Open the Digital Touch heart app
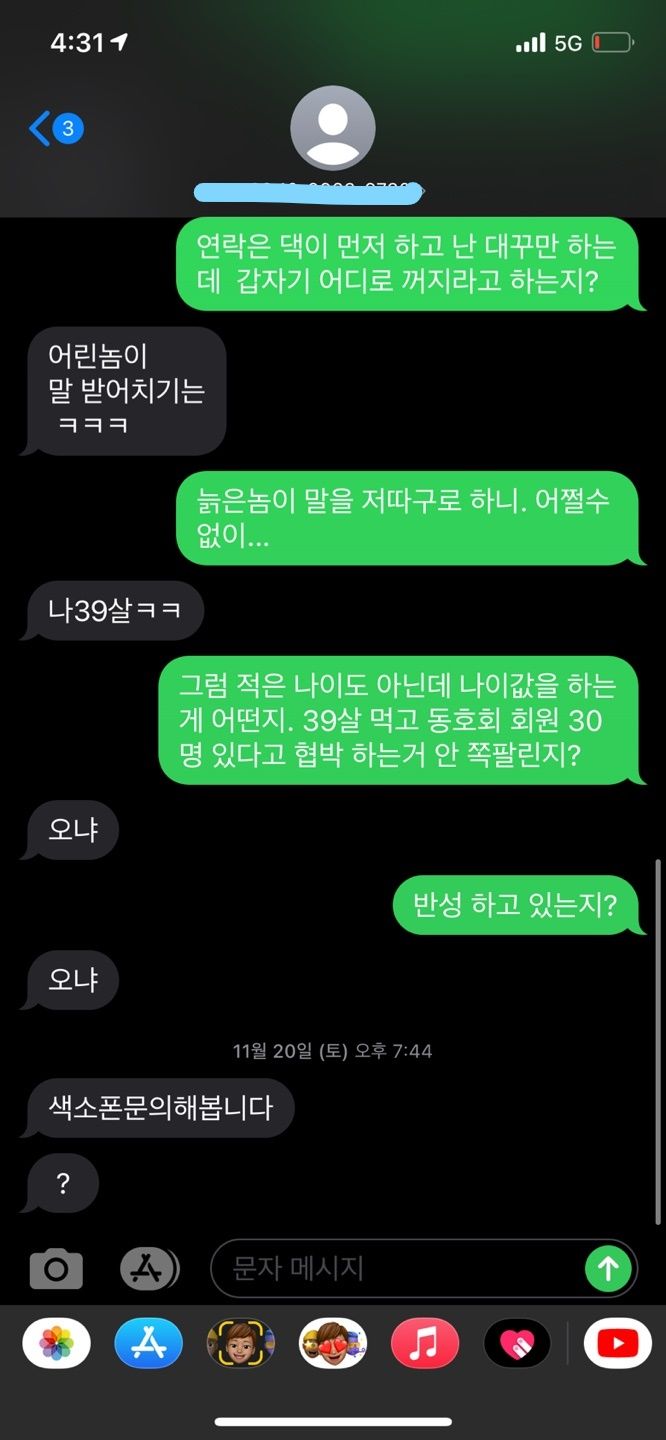 517,1343
